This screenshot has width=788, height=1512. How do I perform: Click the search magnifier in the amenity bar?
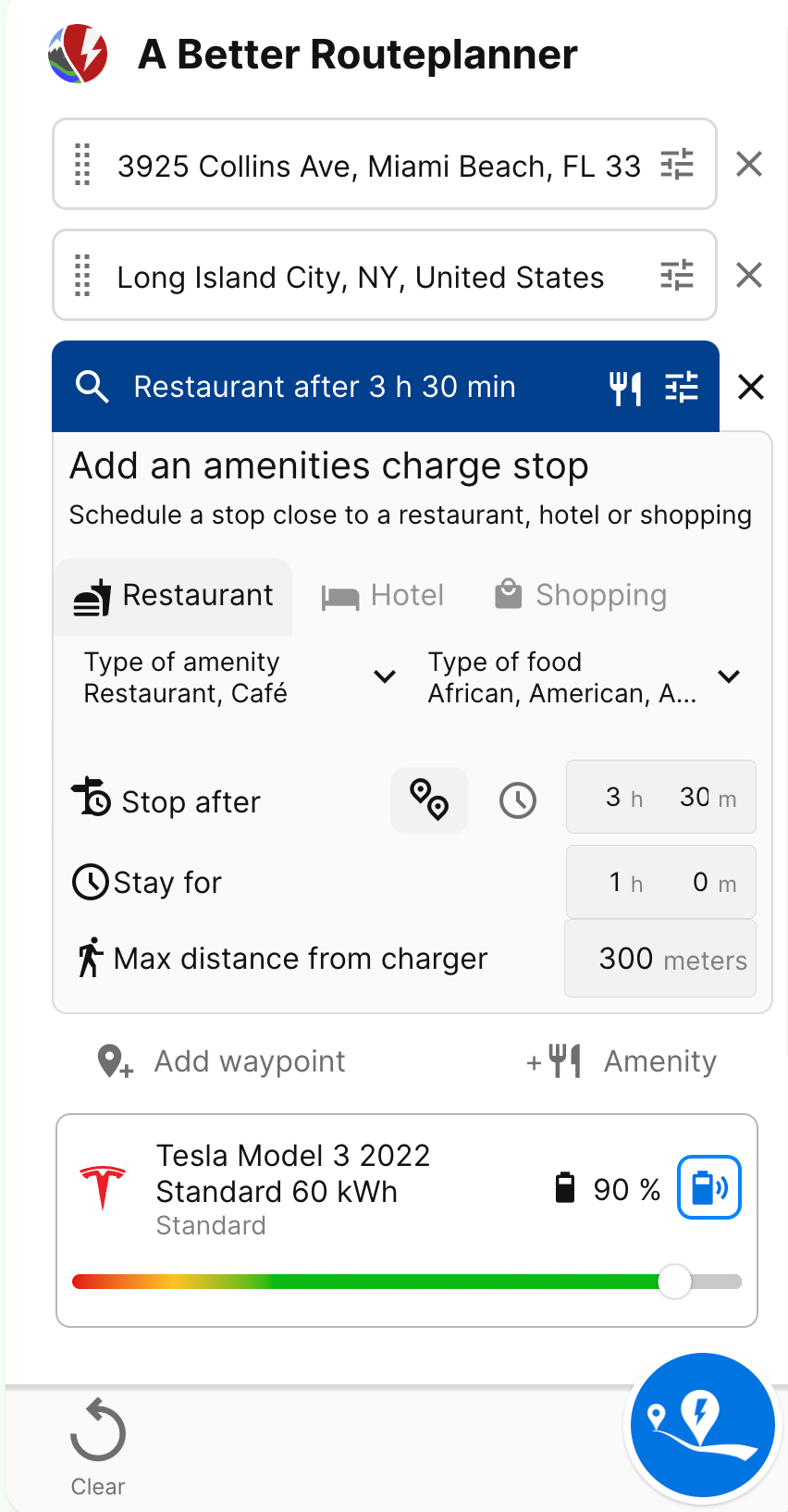[x=92, y=388]
